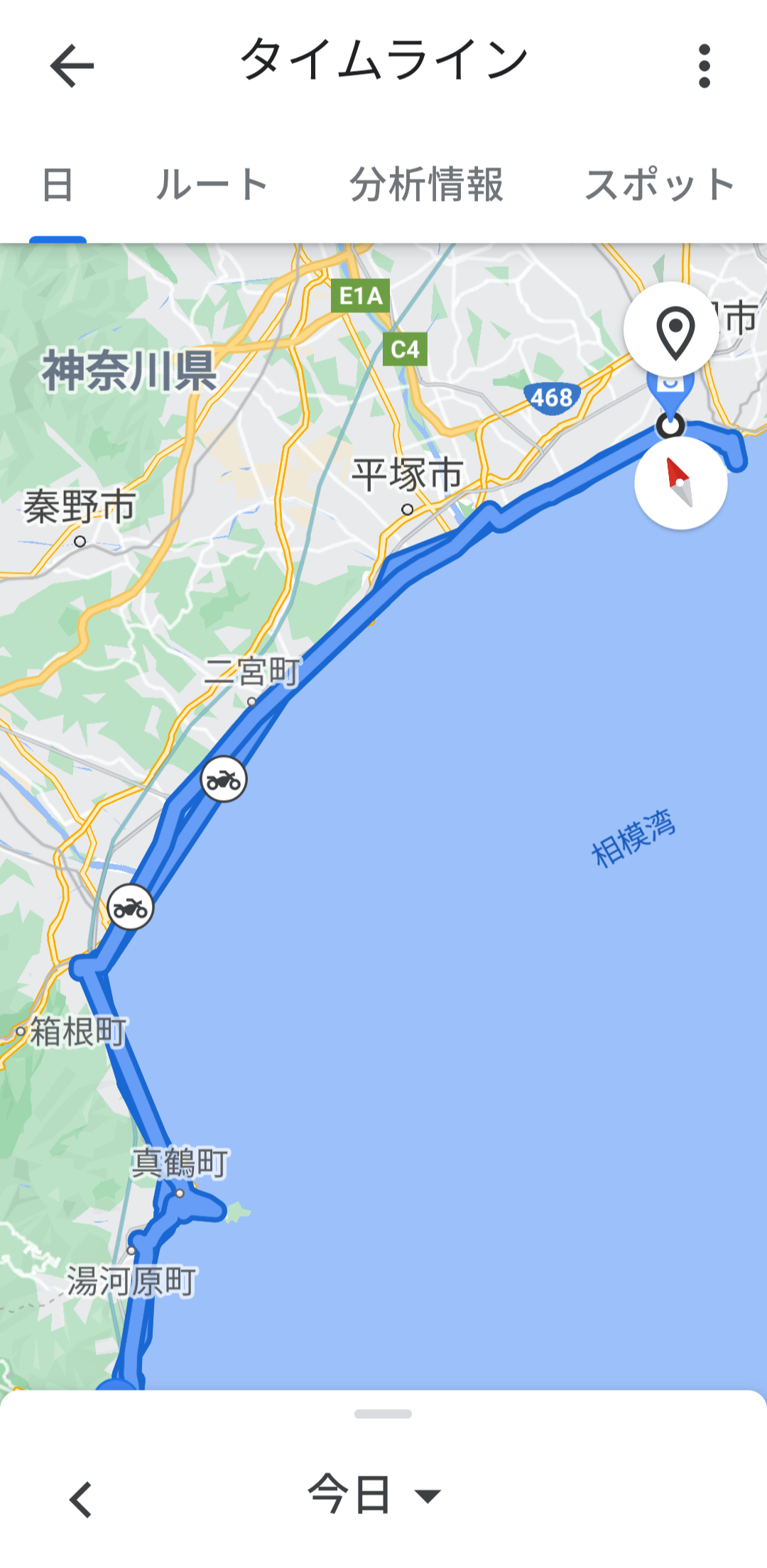The image size is (767, 1568).
Task: Open the 今日 date dropdown
Action: pos(375,1495)
